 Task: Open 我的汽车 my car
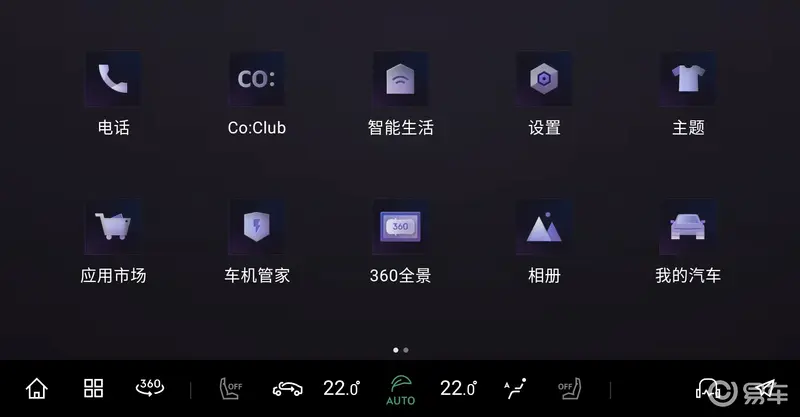coord(688,228)
